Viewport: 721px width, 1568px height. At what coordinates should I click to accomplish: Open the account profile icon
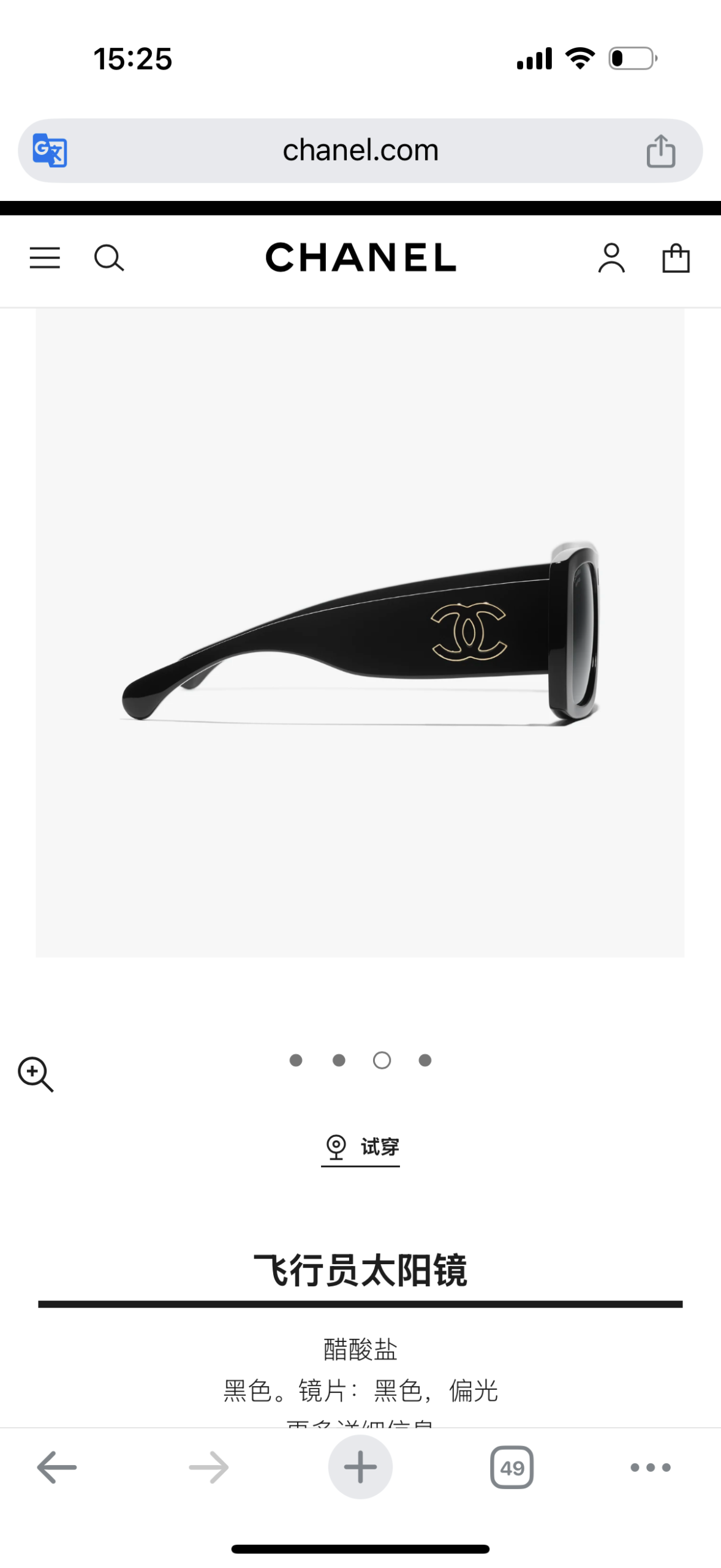[x=611, y=258]
